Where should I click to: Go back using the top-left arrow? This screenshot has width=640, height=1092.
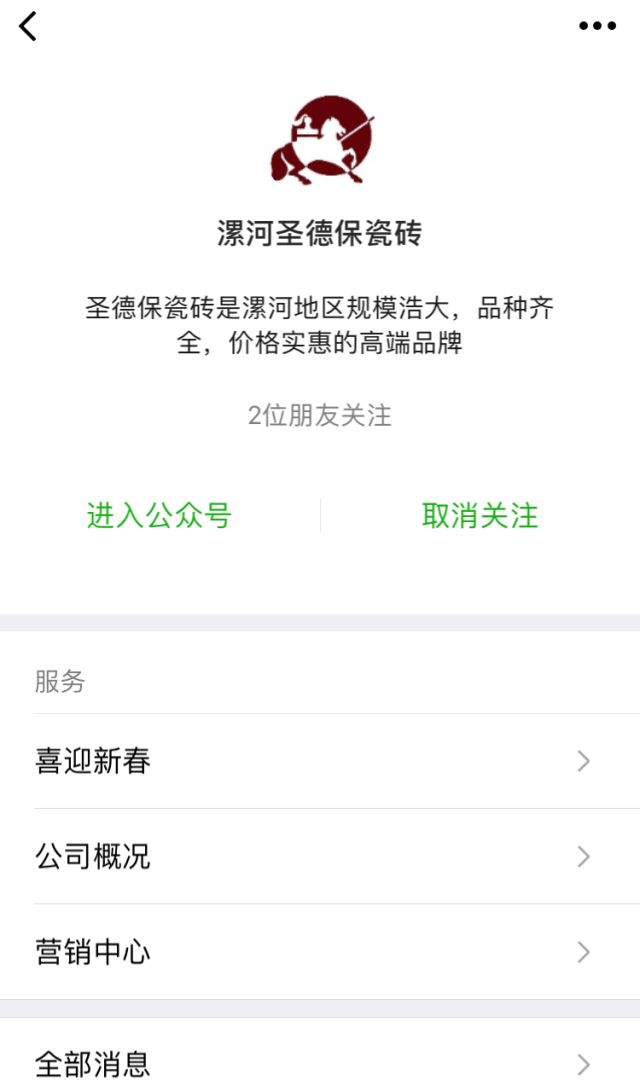coord(28,27)
